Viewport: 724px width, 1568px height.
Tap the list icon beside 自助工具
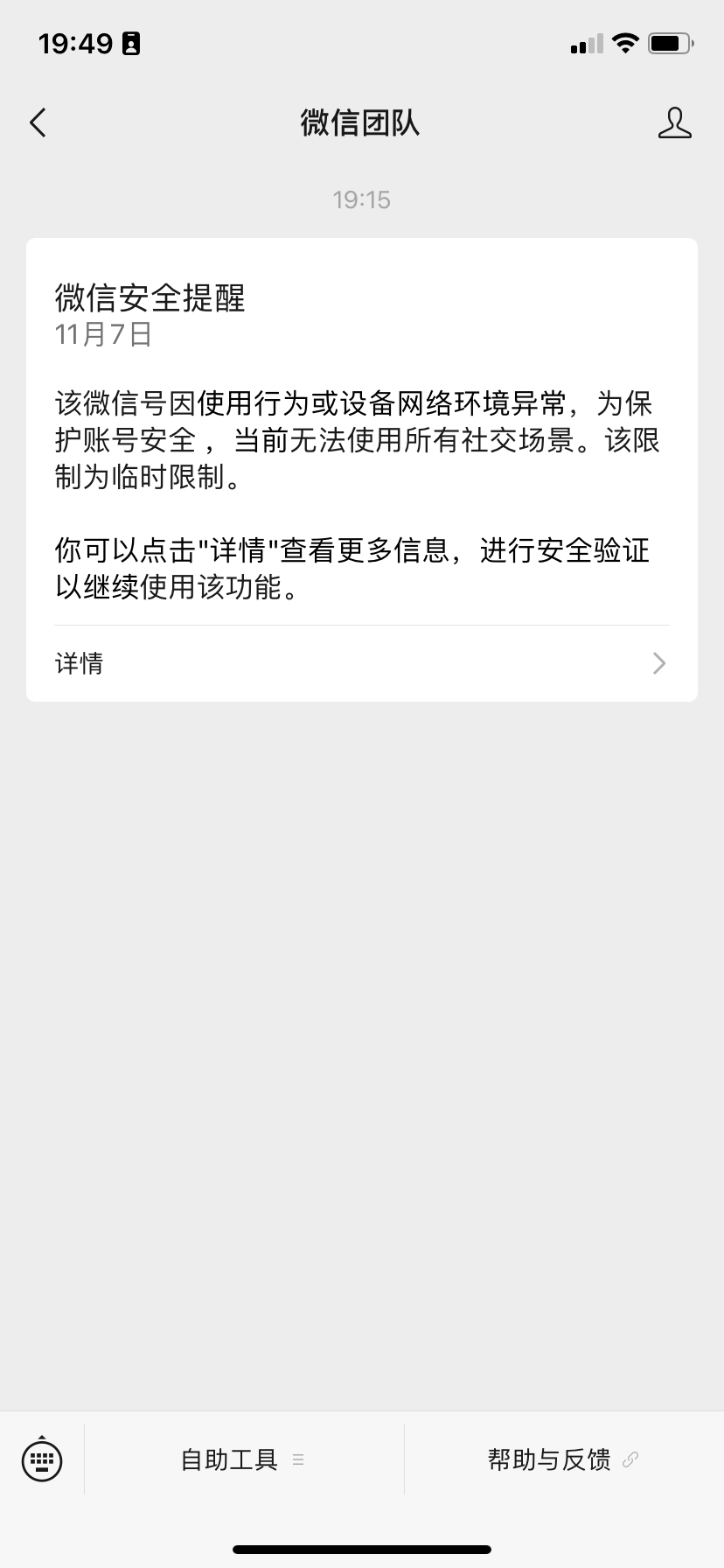pyautogui.click(x=298, y=1459)
